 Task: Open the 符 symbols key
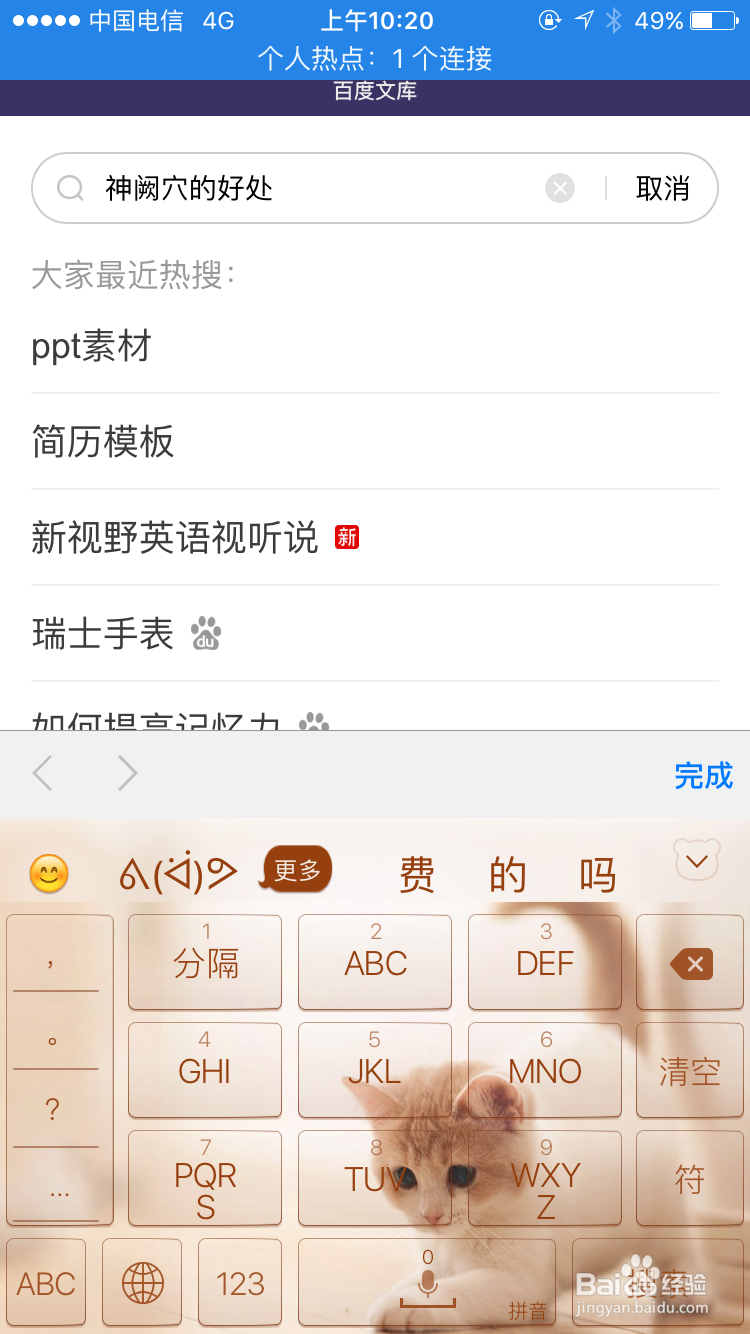[690, 1178]
